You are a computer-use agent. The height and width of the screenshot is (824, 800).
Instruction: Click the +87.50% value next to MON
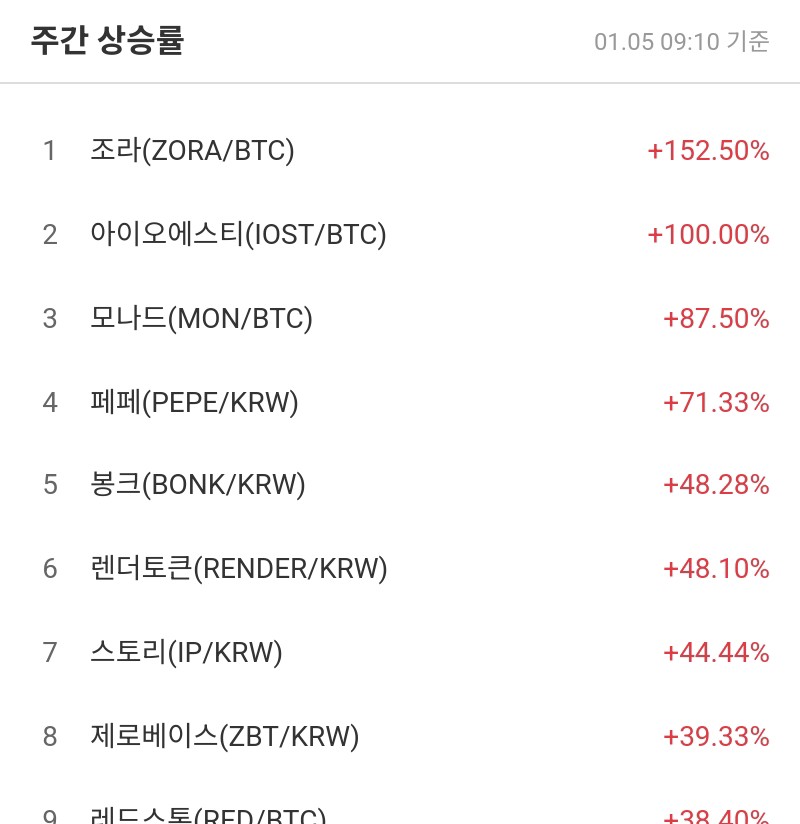(x=716, y=318)
